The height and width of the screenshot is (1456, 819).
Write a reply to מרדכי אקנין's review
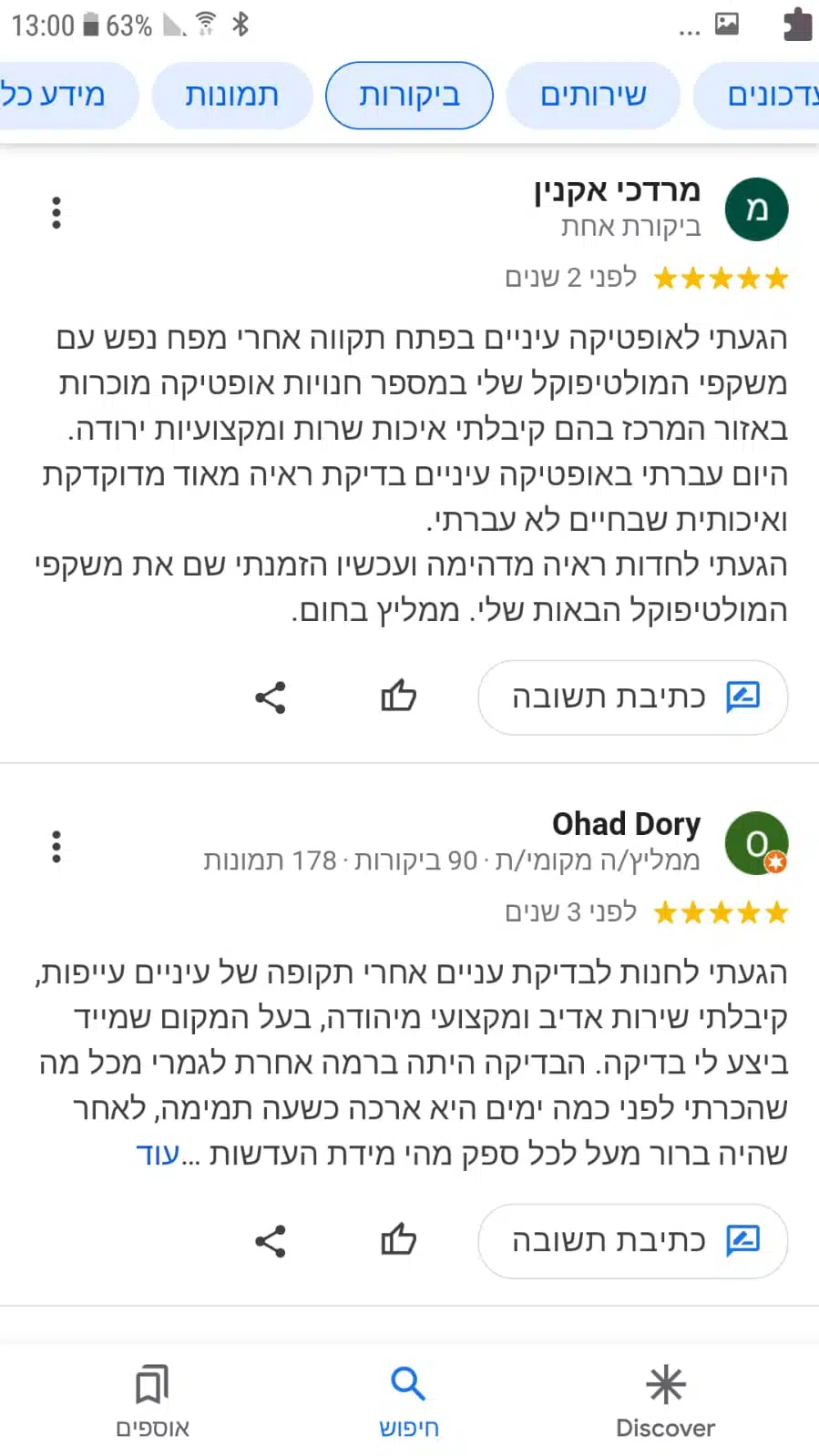tap(632, 697)
